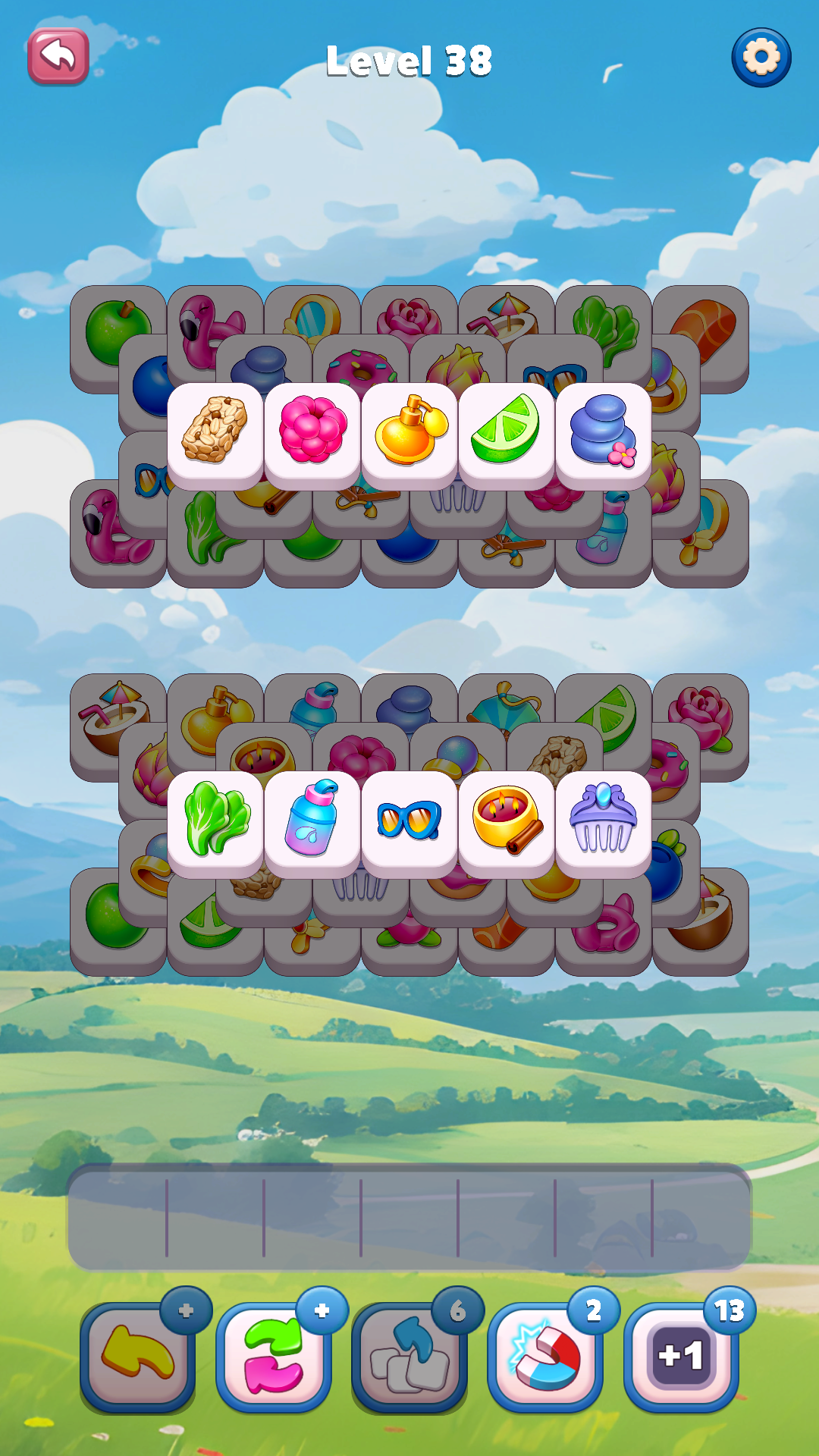Add an extra slot with +1 booster

pos(681,1356)
